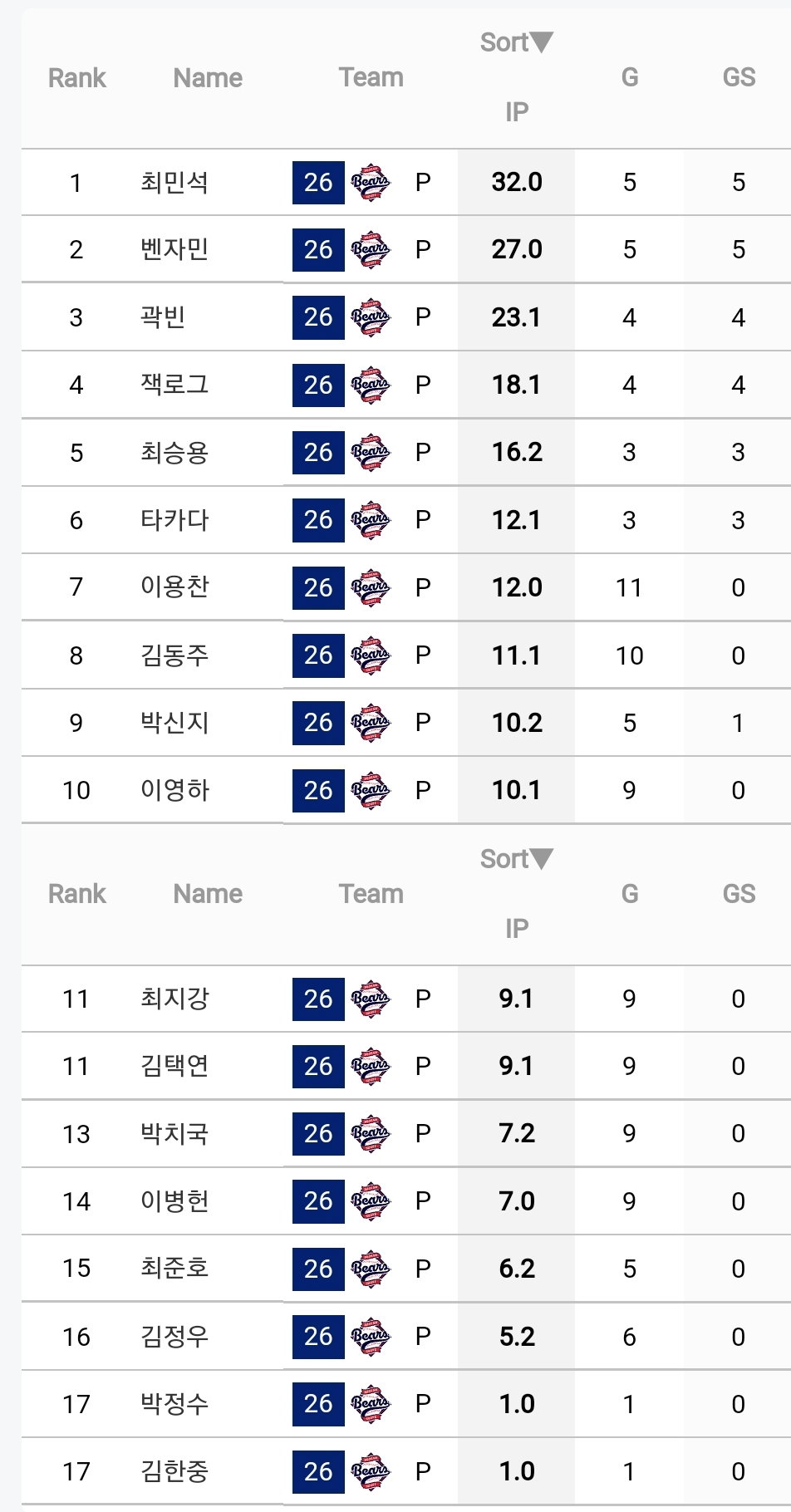Screen dimensions: 791x1512
Task: Open player 최준호's page
Action: click(x=174, y=1269)
